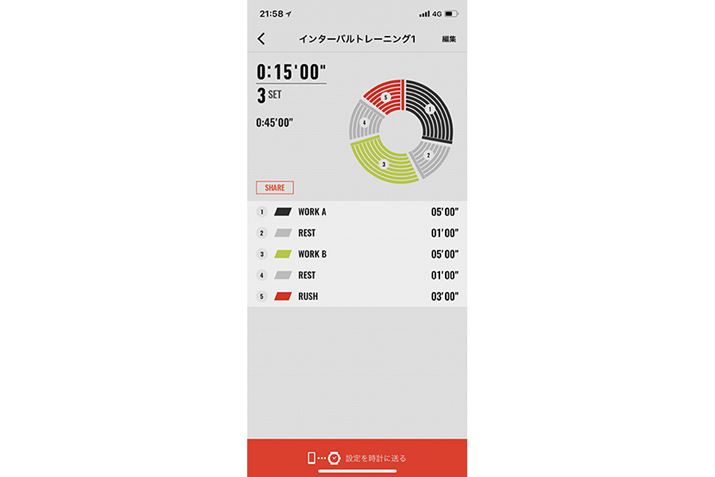
Task: Open the WORK A interval row
Action: (357, 212)
